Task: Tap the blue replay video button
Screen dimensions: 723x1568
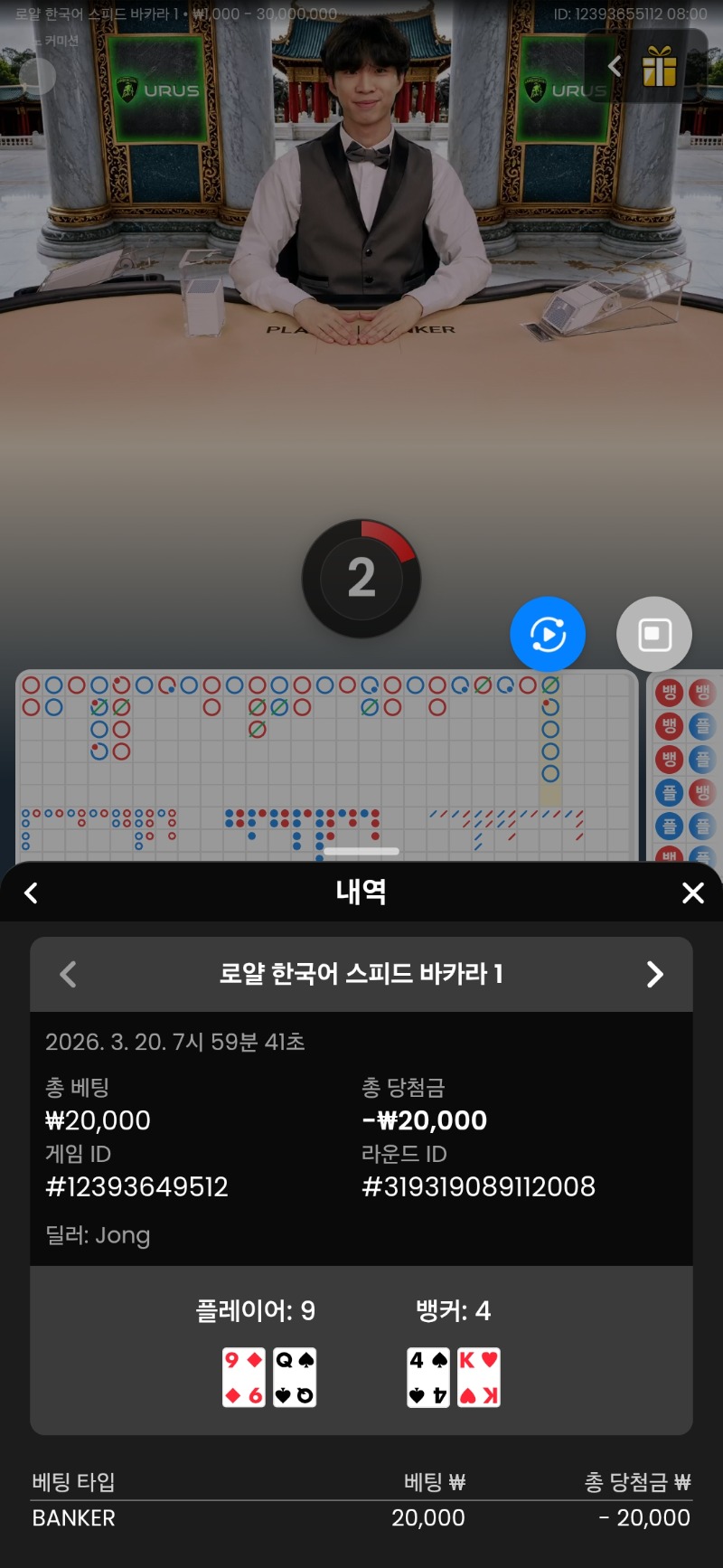Action: tap(548, 634)
